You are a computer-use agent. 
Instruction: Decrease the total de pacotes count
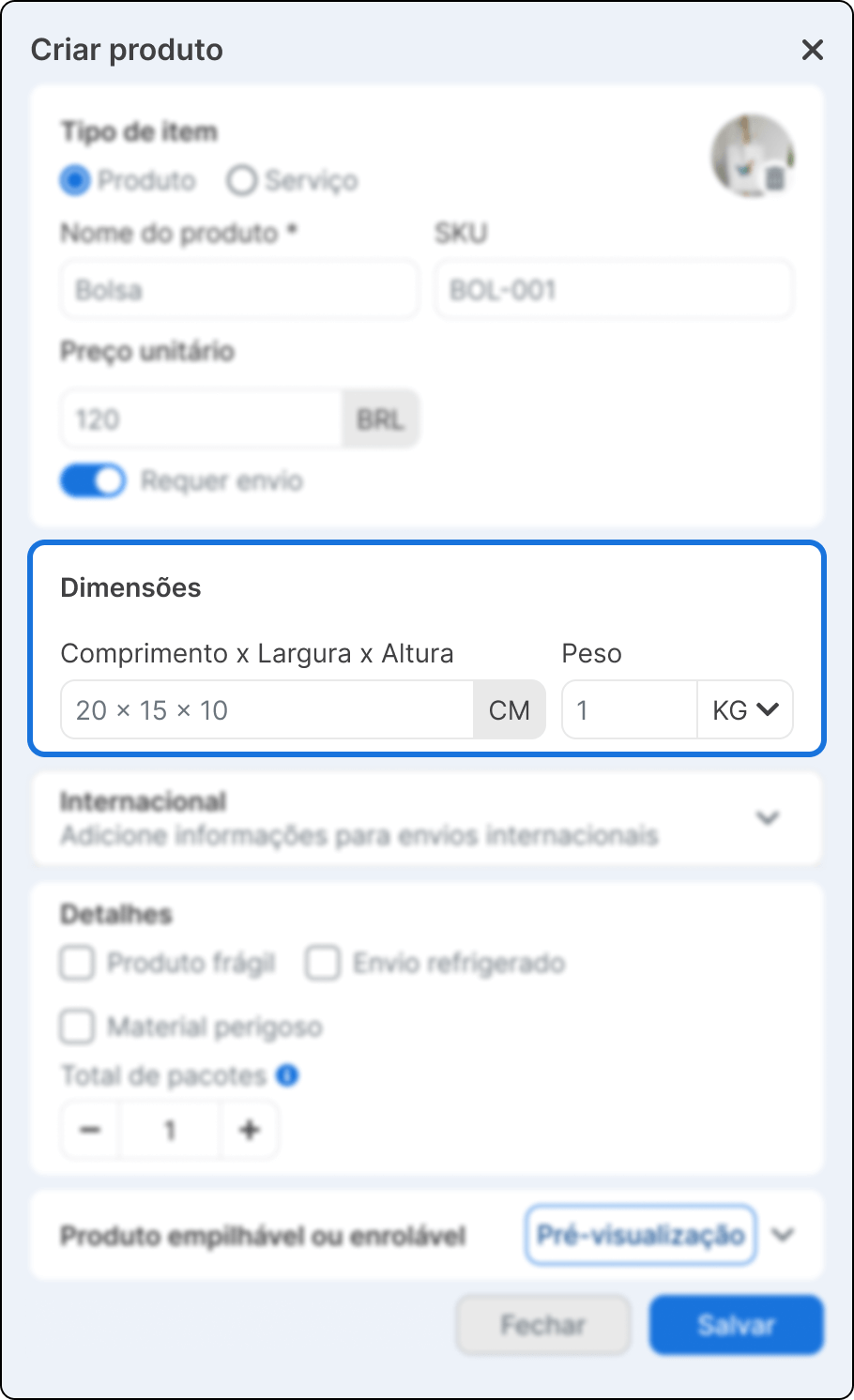[x=90, y=1130]
